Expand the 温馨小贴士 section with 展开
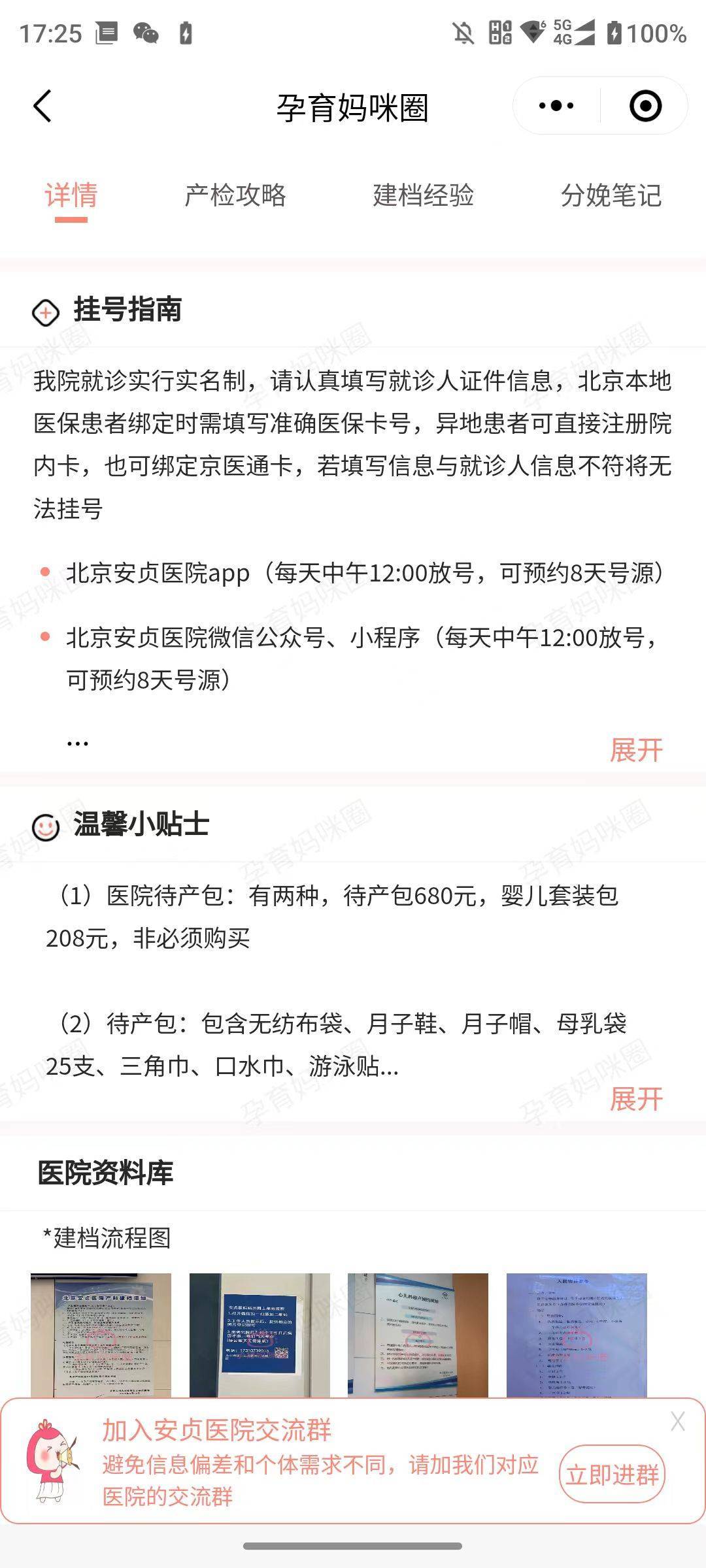Viewport: 706px width, 1568px height. click(x=636, y=1099)
